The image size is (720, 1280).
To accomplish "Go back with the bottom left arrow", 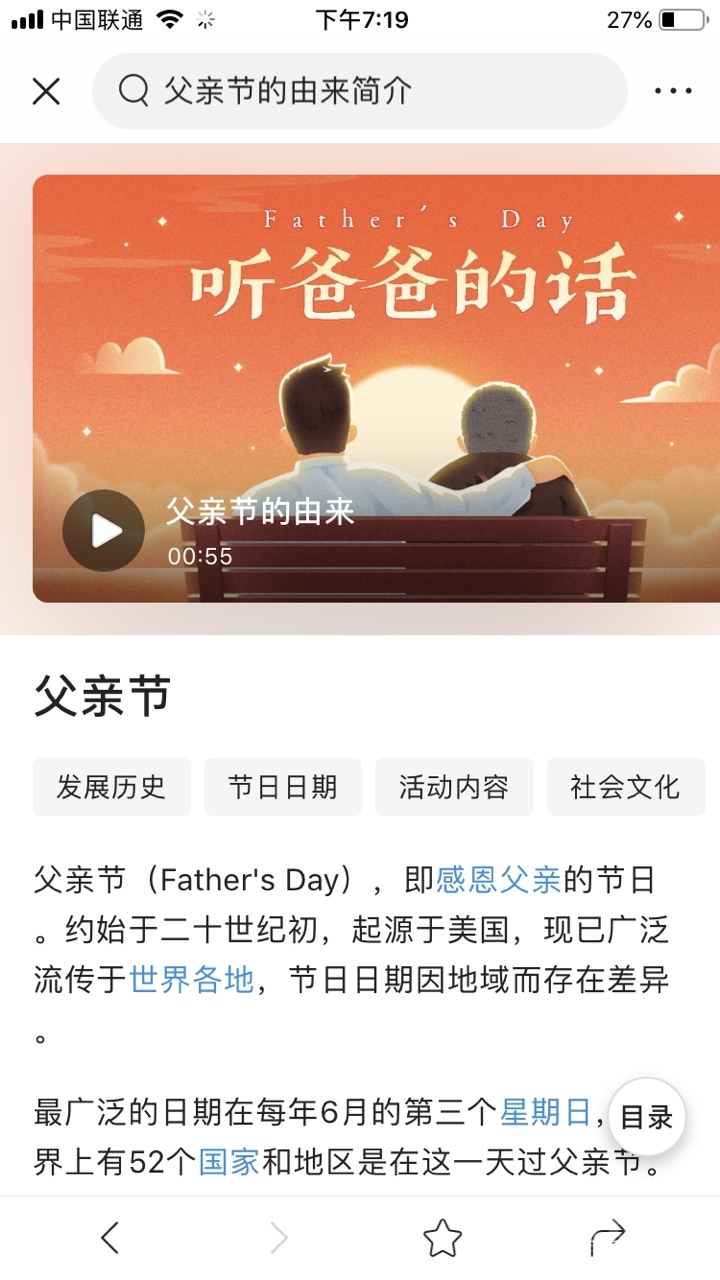I will point(110,1238).
